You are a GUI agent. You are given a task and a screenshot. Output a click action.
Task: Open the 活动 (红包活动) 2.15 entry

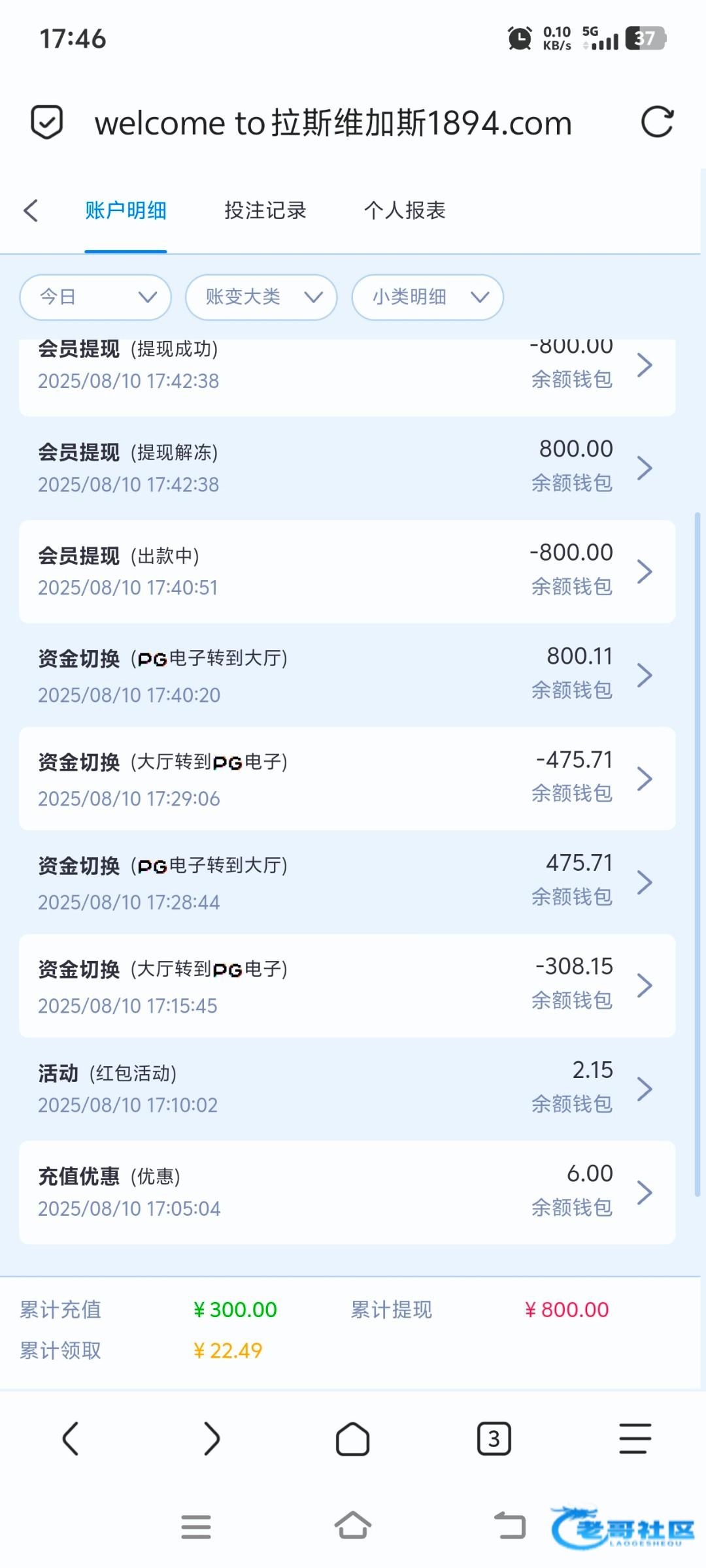coord(347,1089)
